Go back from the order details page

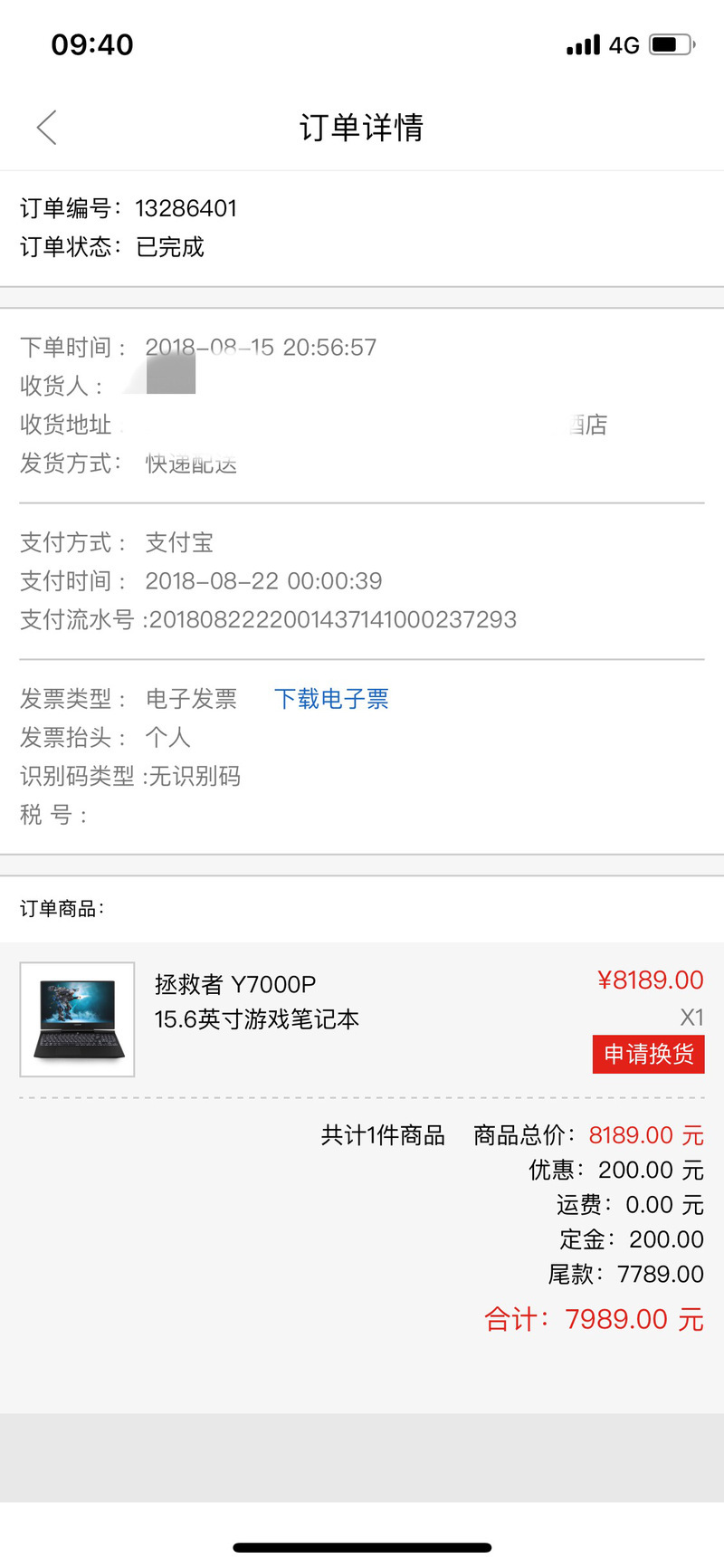click(x=47, y=128)
